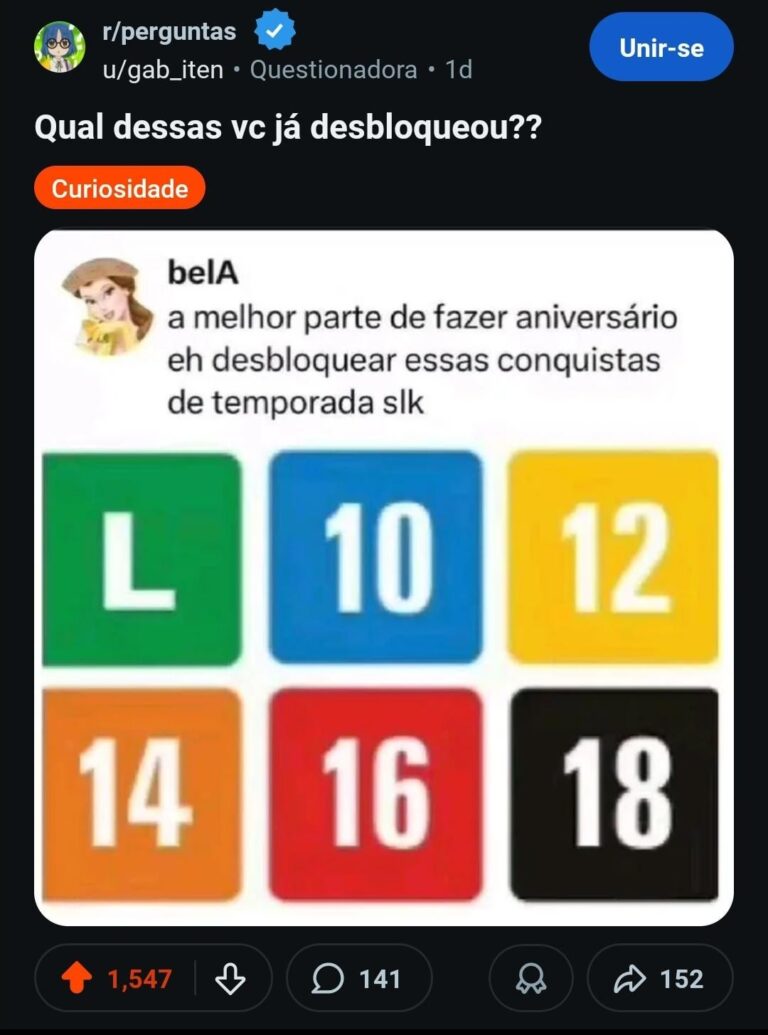Share this post
Viewport: 768px width, 1035px height.
(x=660, y=978)
